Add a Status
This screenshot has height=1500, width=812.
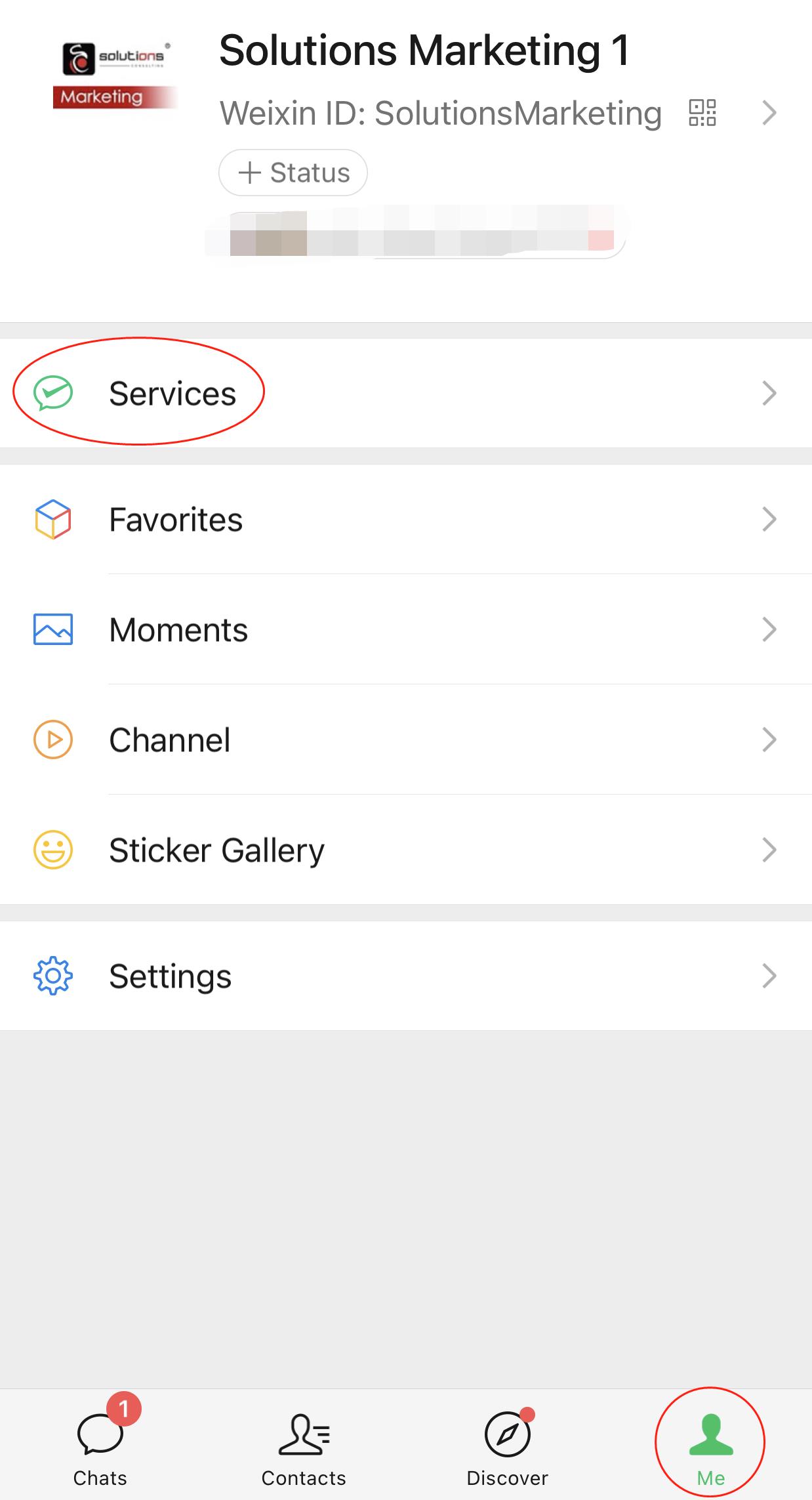click(x=293, y=173)
